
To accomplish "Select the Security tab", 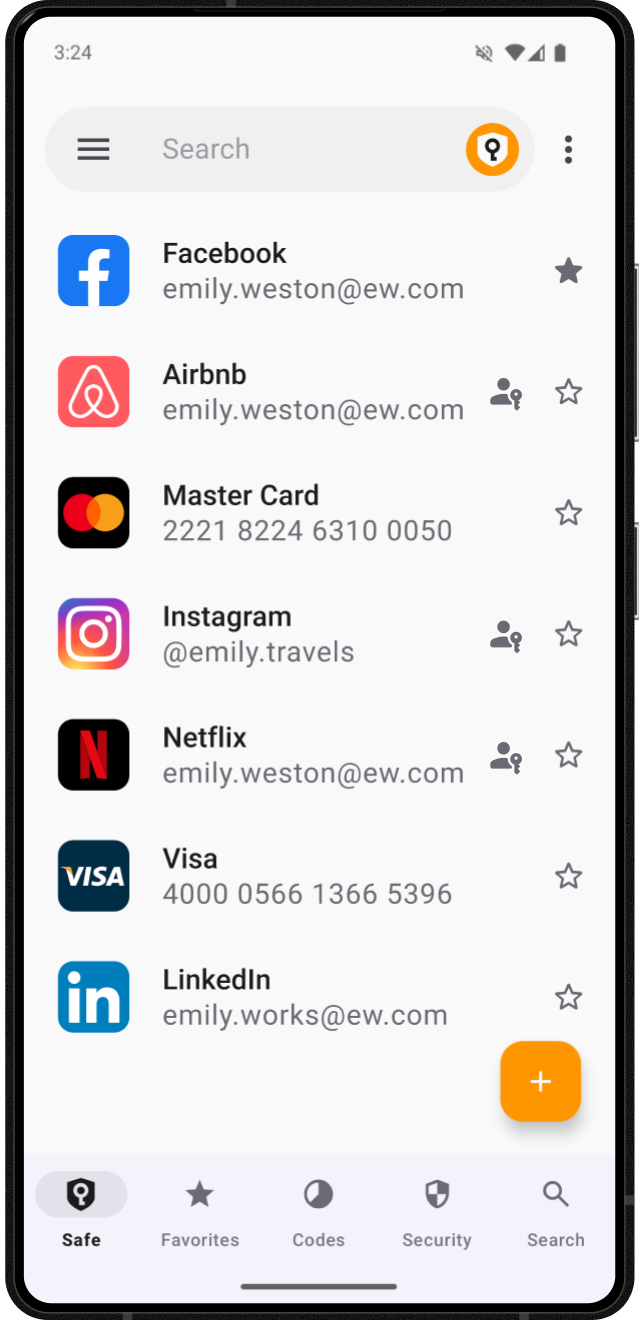I will [437, 1211].
